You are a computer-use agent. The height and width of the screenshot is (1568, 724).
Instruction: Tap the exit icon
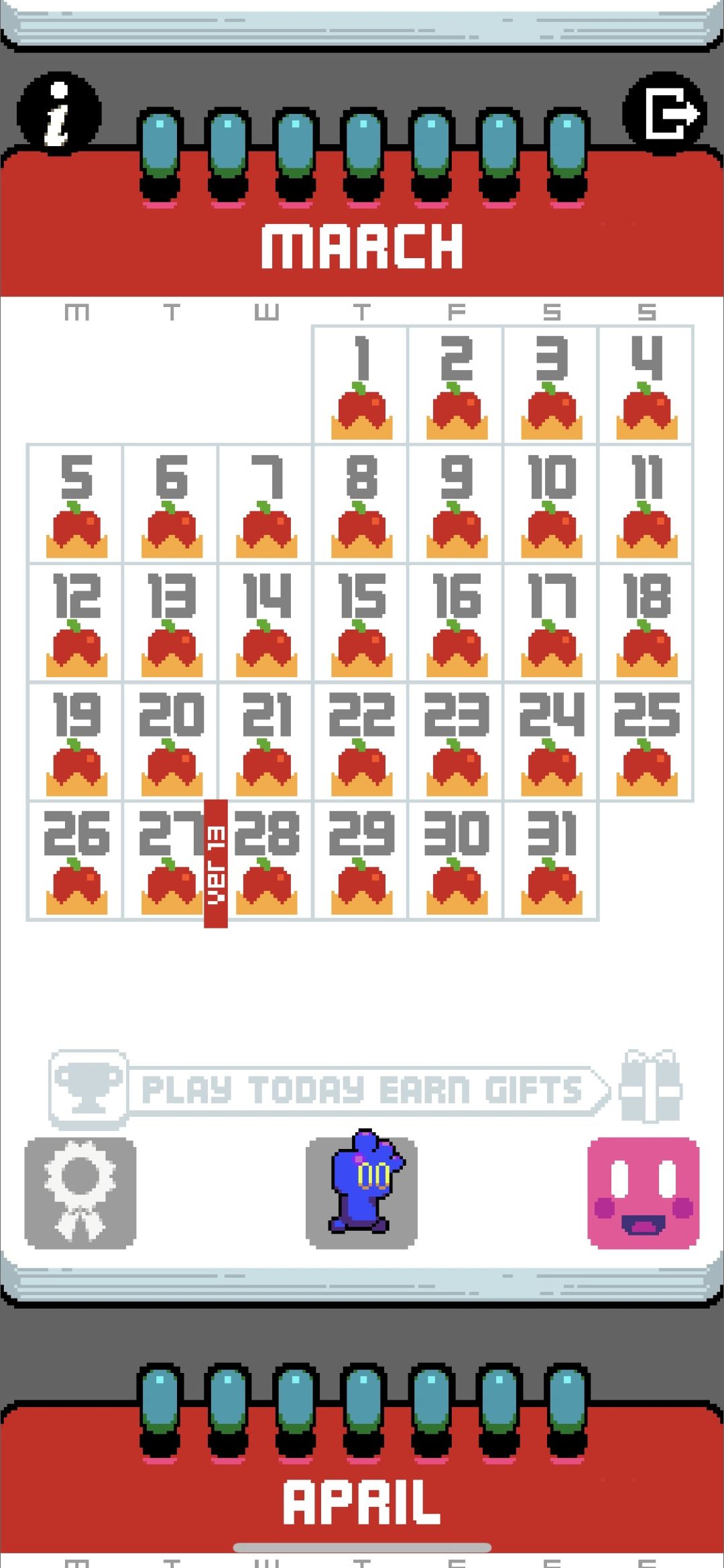[x=664, y=114]
